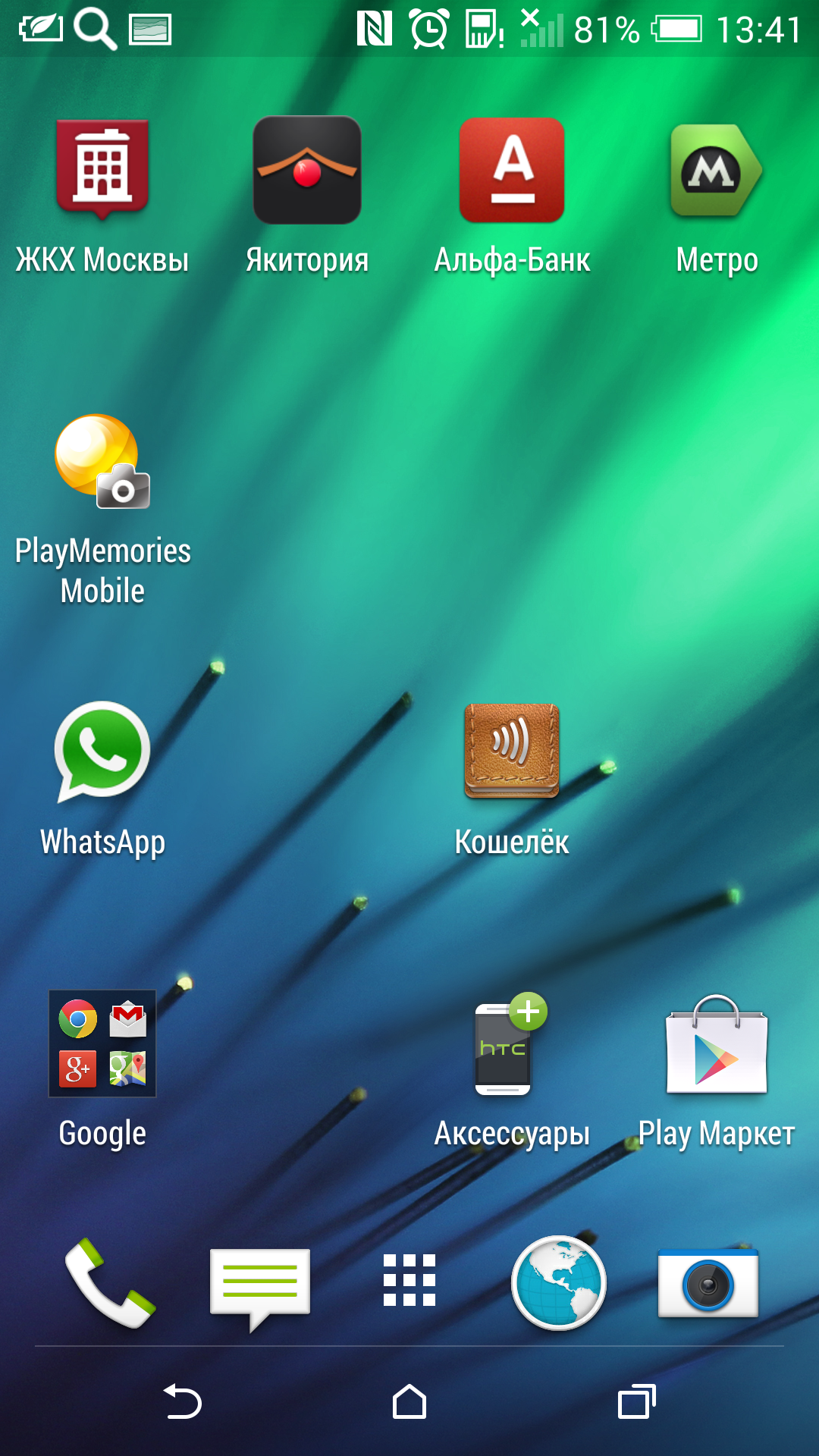
Task: Expand the Google folder
Action: [102, 1043]
